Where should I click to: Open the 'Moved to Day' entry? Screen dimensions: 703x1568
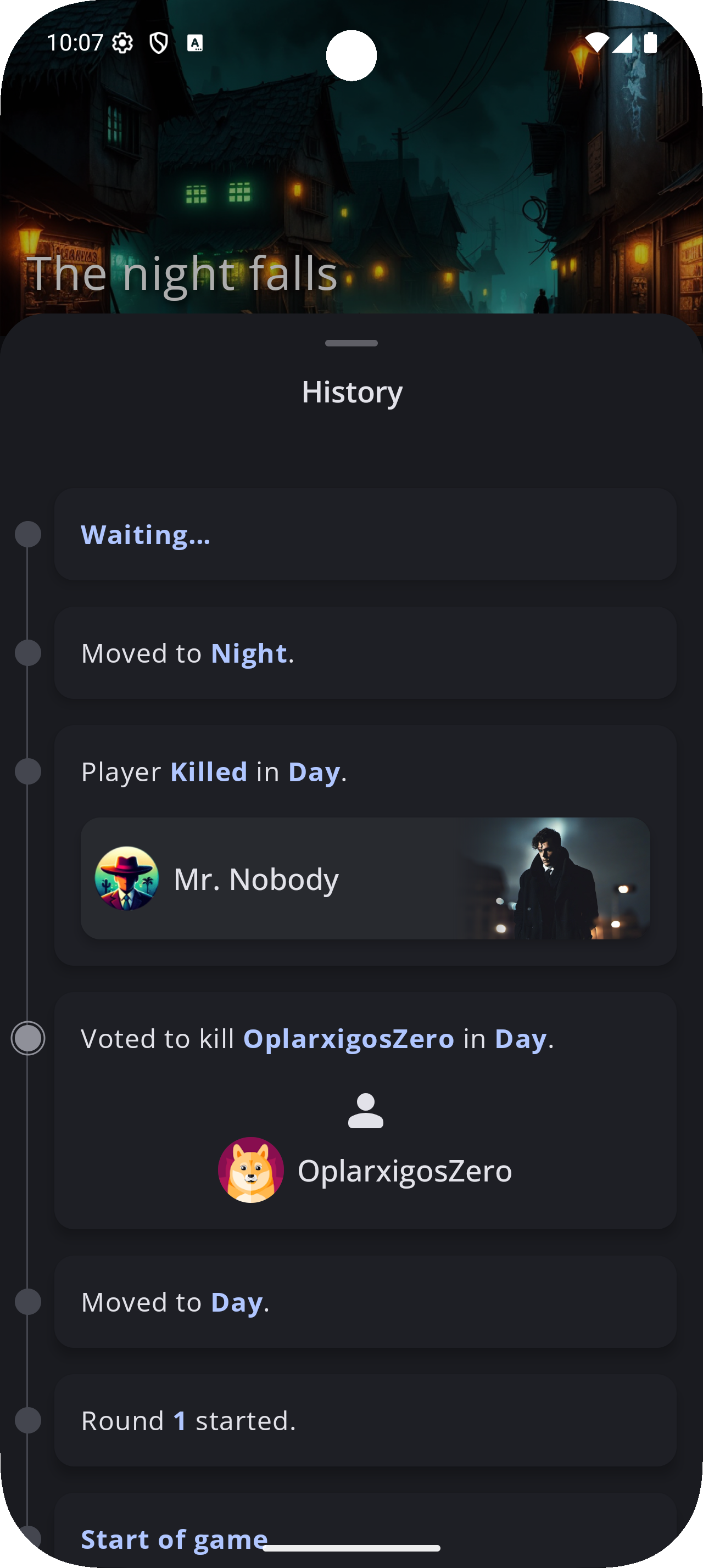click(x=365, y=1302)
